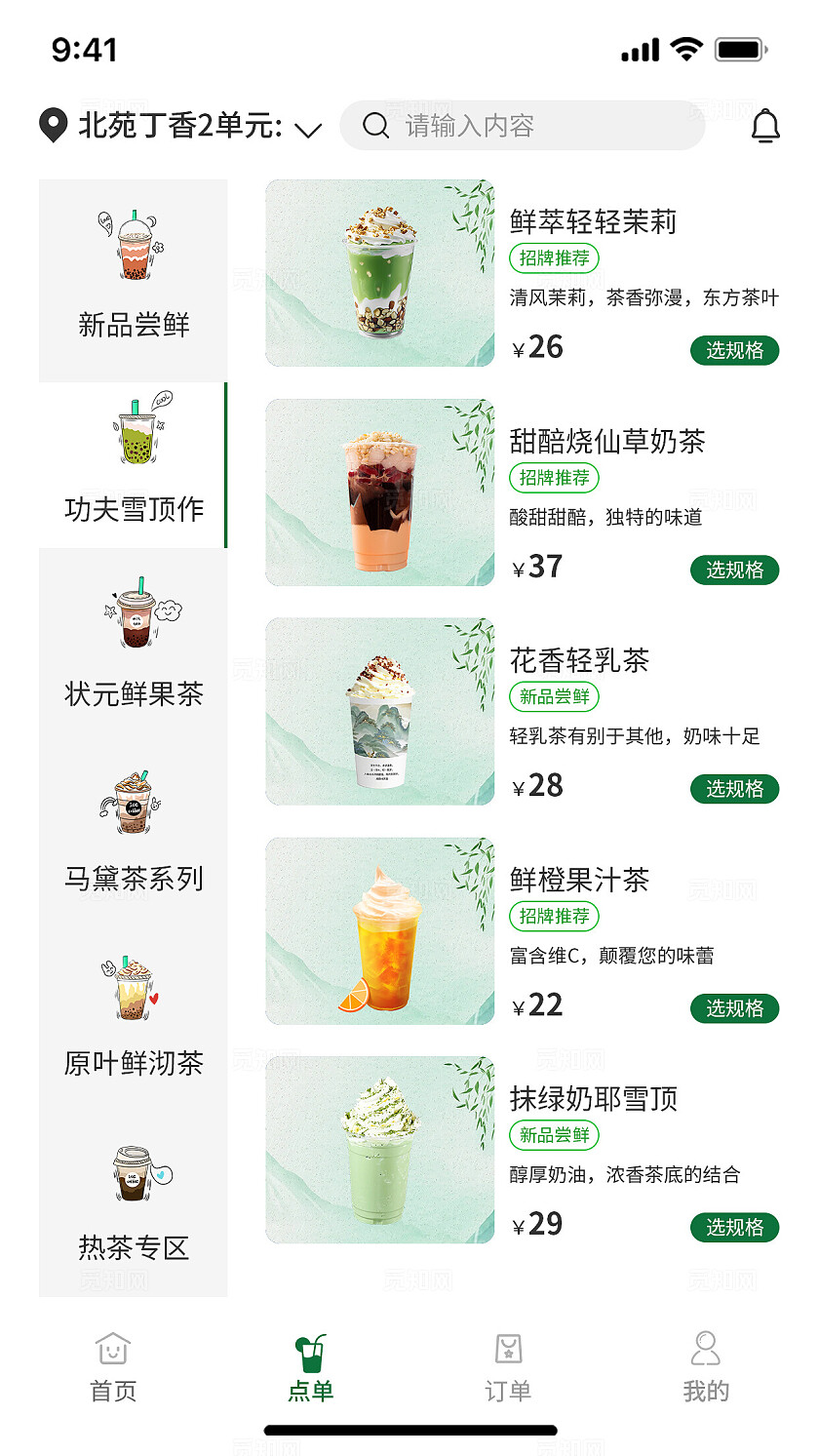This screenshot has height=1456, width=819.
Task: Click 选规格 for 抹绿奶耶雪顶
Action: [734, 1228]
